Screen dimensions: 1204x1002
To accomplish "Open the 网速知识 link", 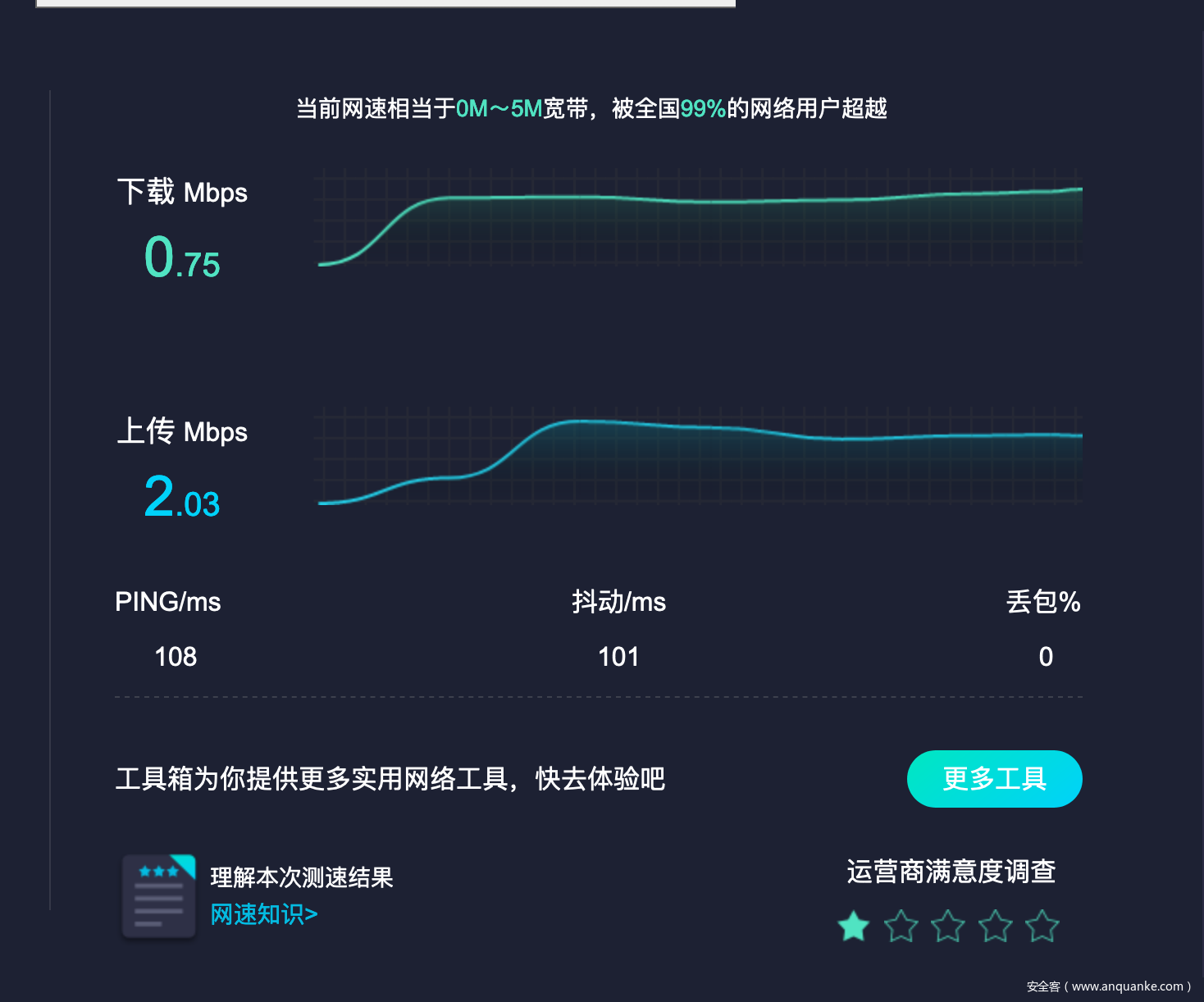I will 263,913.
